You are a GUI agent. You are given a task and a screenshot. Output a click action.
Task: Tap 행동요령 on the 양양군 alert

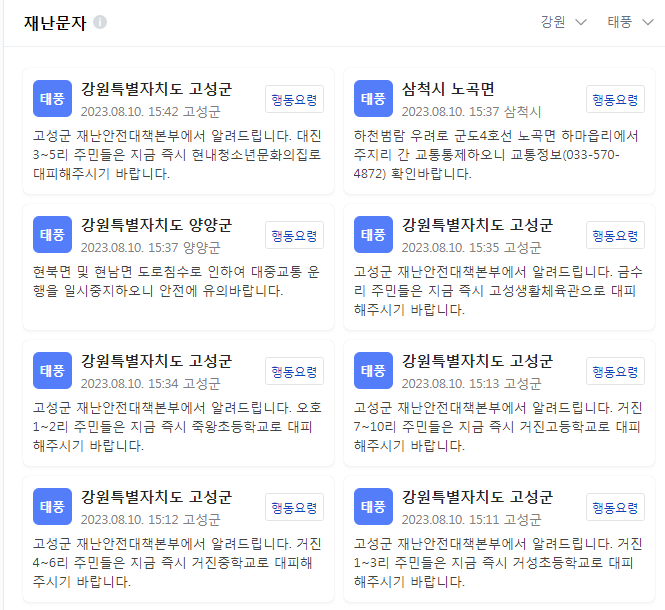(295, 236)
